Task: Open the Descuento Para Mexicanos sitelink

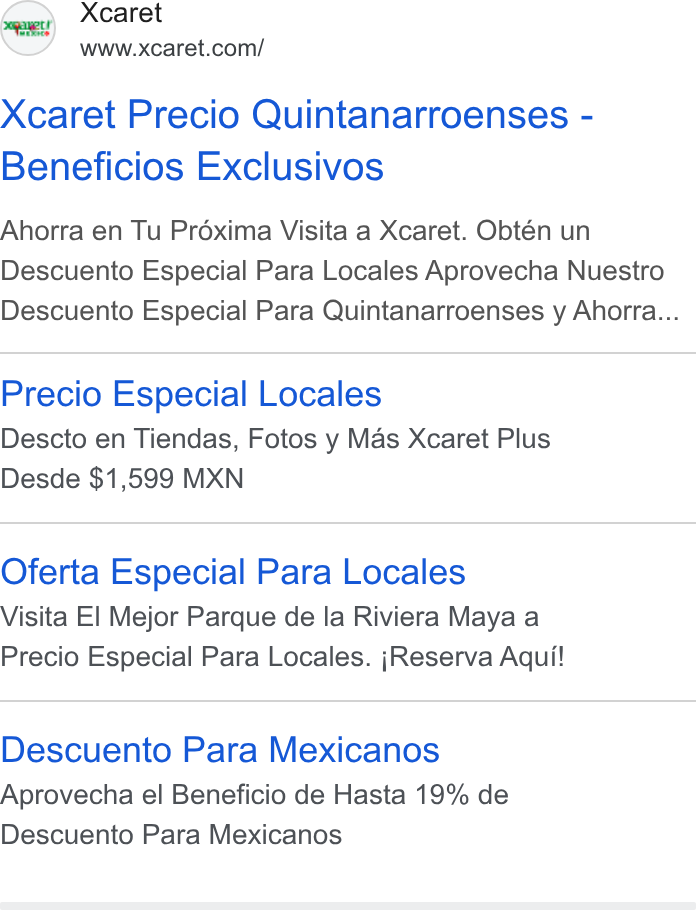Action: (220, 749)
